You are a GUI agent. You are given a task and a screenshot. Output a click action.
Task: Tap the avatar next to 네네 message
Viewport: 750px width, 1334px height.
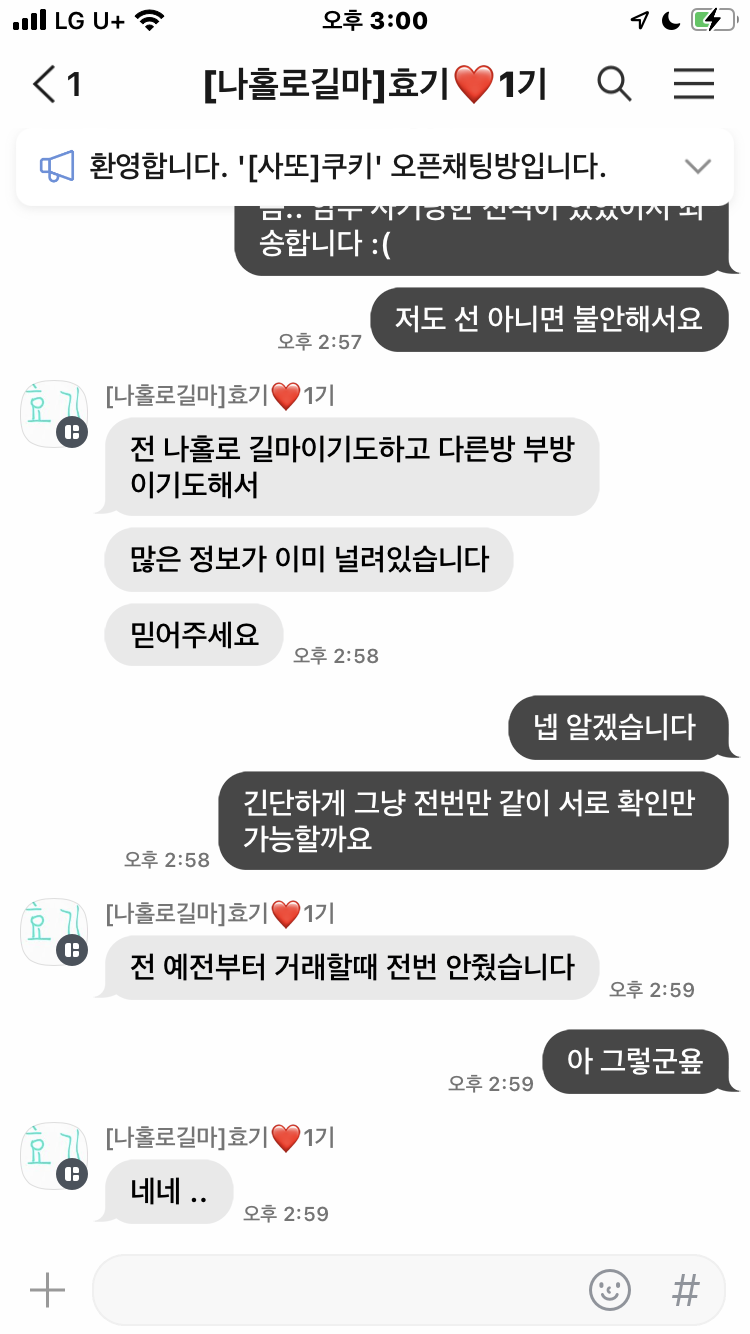pos(55,1155)
